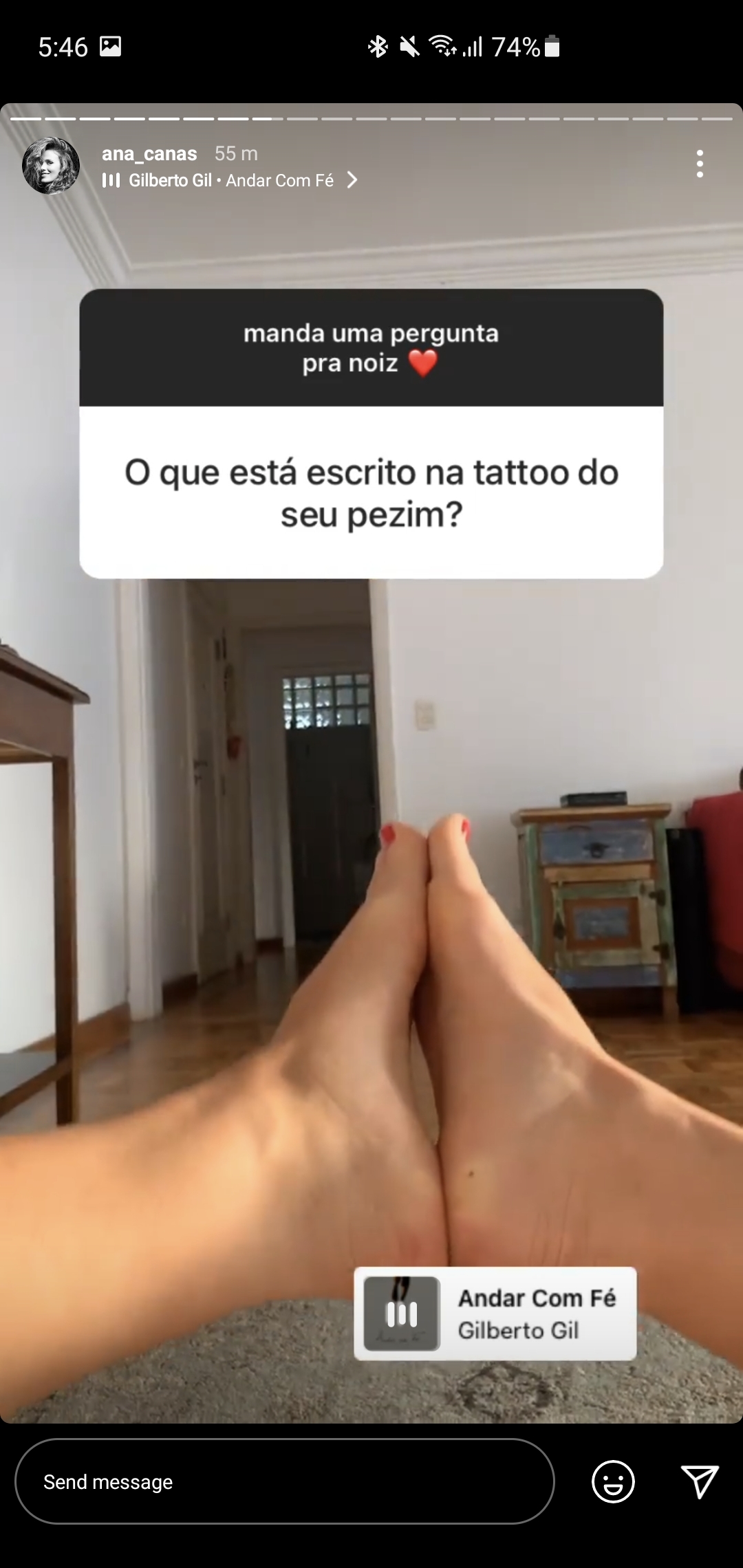Open the story overflow menu
Screen dimensions: 743x1568
700,164
